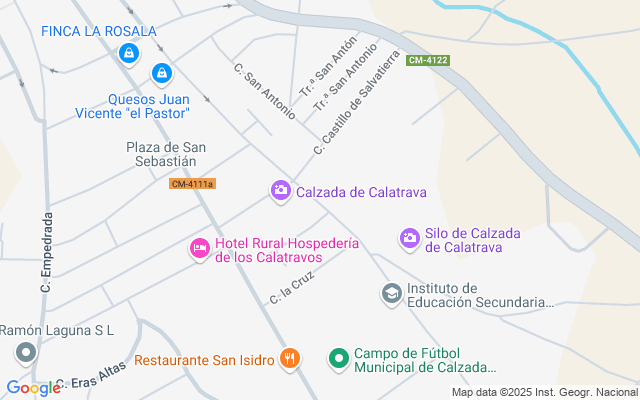Tap the Restaurante San Isidro pin
Viewport: 640px width, 400px height.
pos(290,358)
